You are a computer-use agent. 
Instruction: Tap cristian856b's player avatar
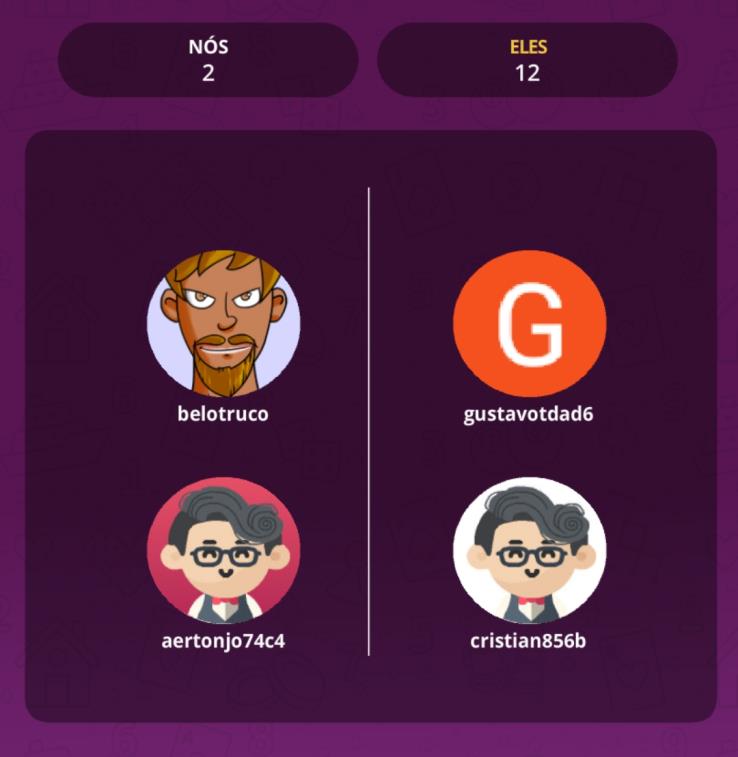[529, 553]
